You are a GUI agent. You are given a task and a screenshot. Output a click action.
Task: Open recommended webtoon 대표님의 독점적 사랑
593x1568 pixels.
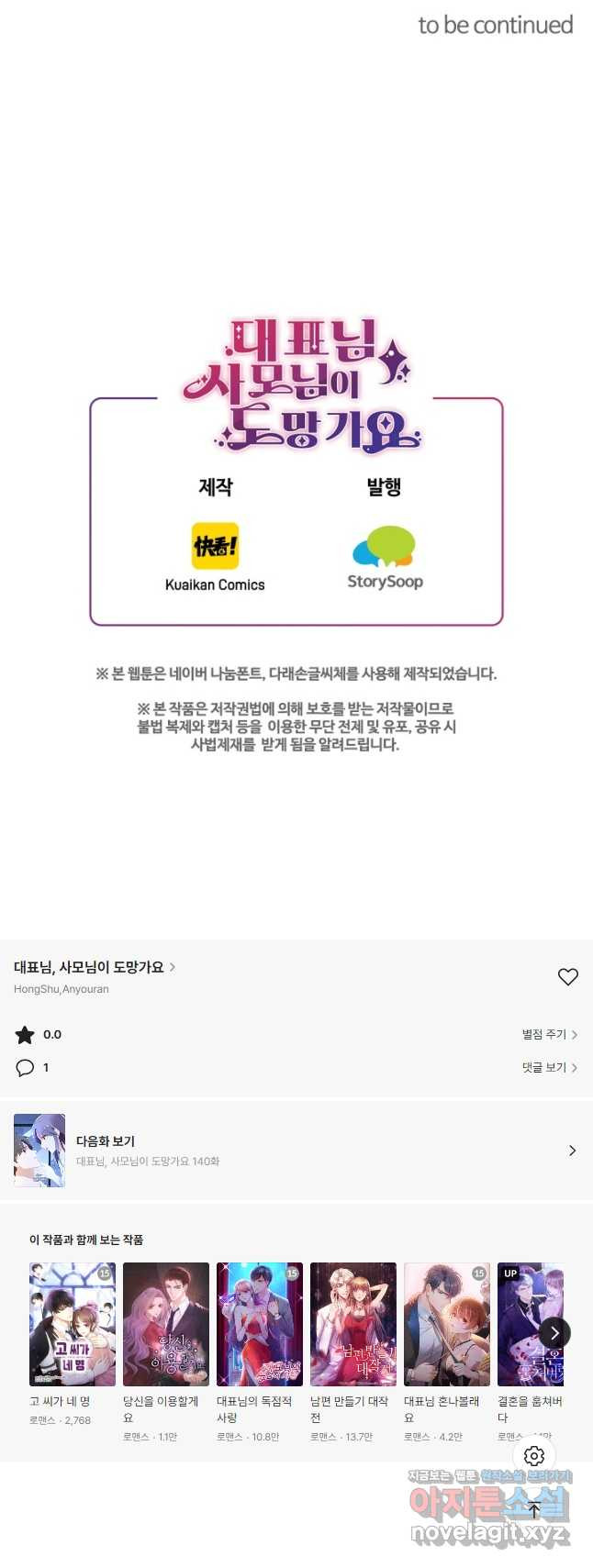(260, 1324)
